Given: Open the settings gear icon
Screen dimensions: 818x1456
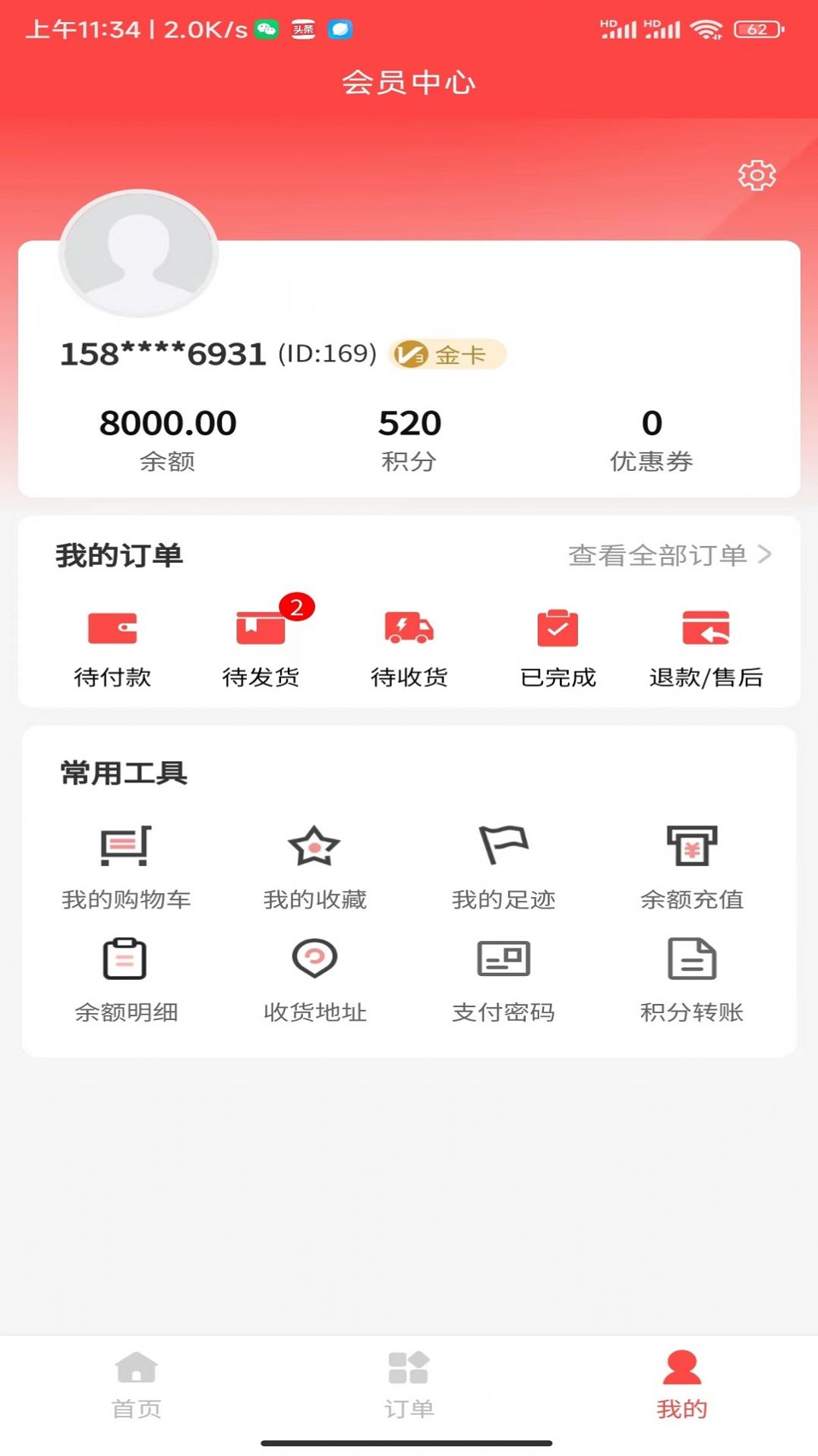Looking at the screenshot, I should [x=756, y=175].
